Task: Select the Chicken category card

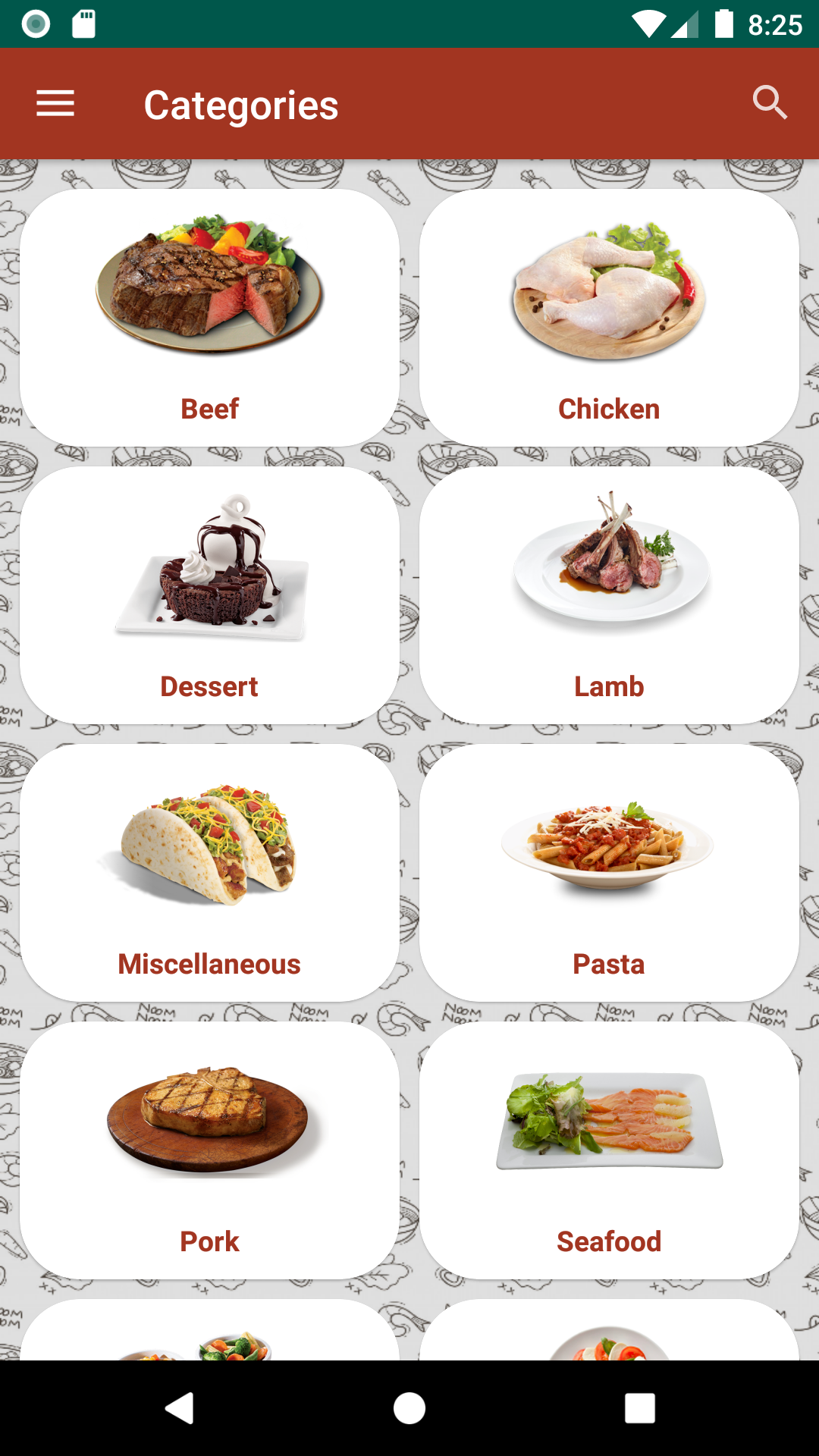Action: pyautogui.click(x=609, y=318)
